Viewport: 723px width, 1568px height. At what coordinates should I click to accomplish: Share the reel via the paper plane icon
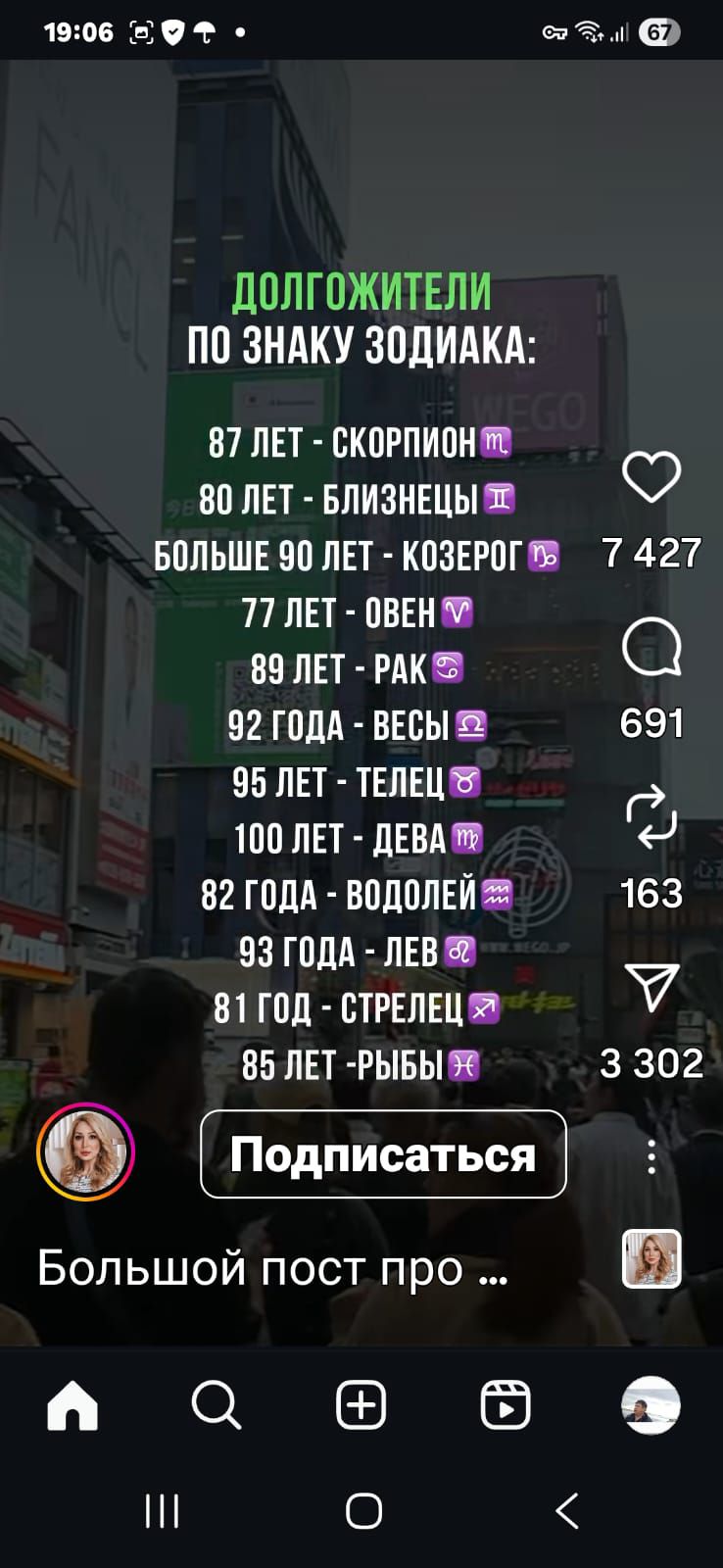651,987
